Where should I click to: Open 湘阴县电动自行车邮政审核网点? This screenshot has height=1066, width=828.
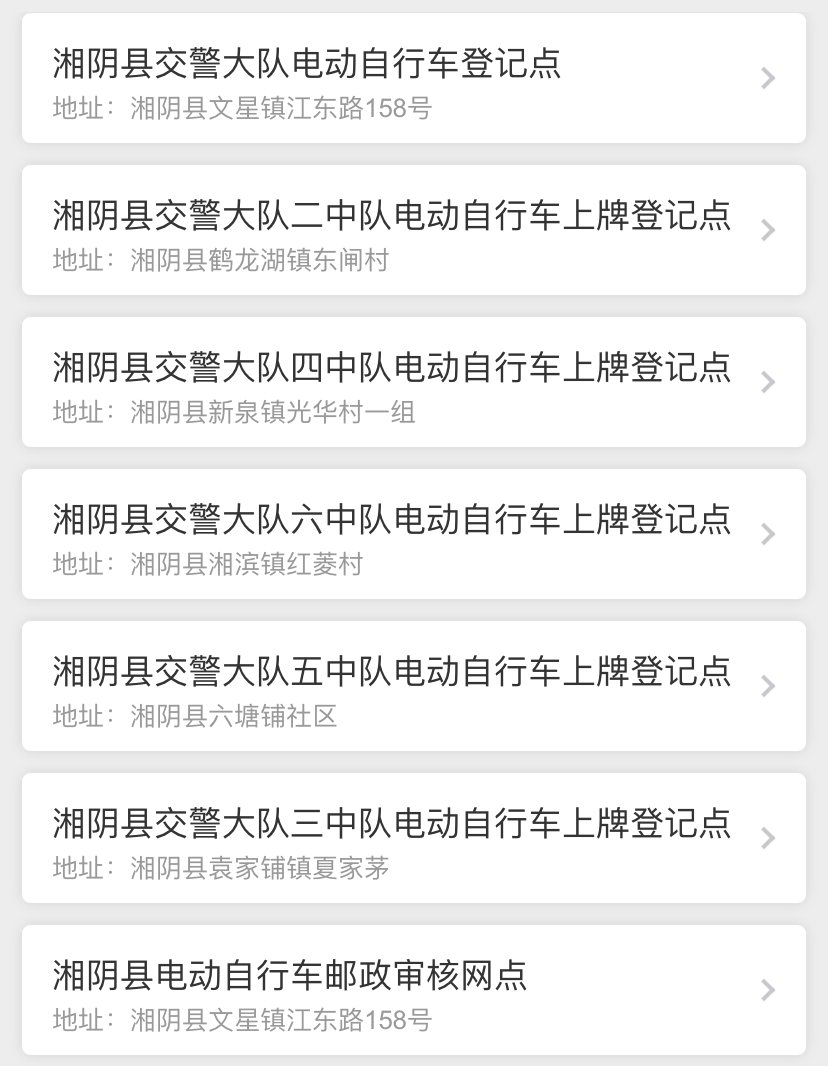(x=413, y=990)
